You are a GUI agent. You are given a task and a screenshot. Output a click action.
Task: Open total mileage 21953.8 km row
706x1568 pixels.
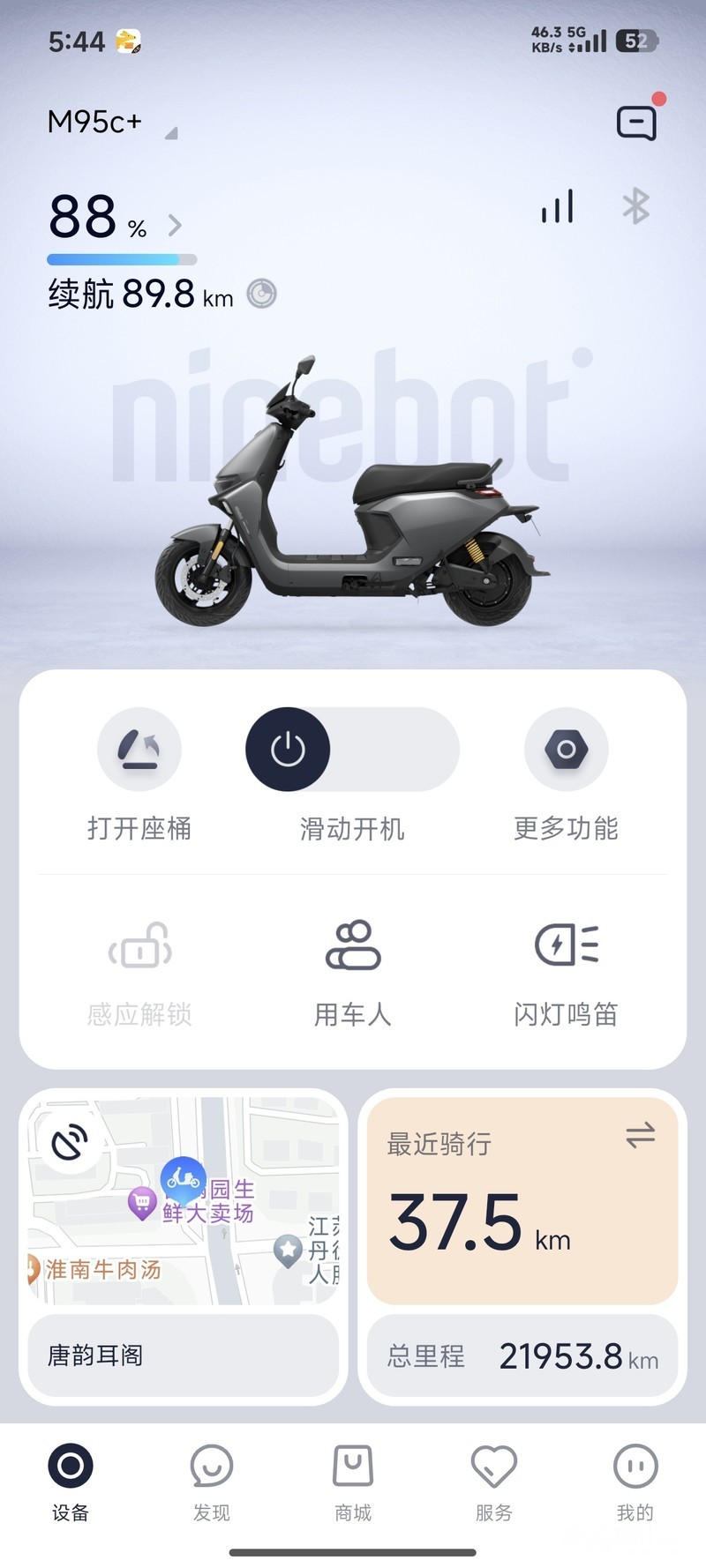(x=522, y=1356)
